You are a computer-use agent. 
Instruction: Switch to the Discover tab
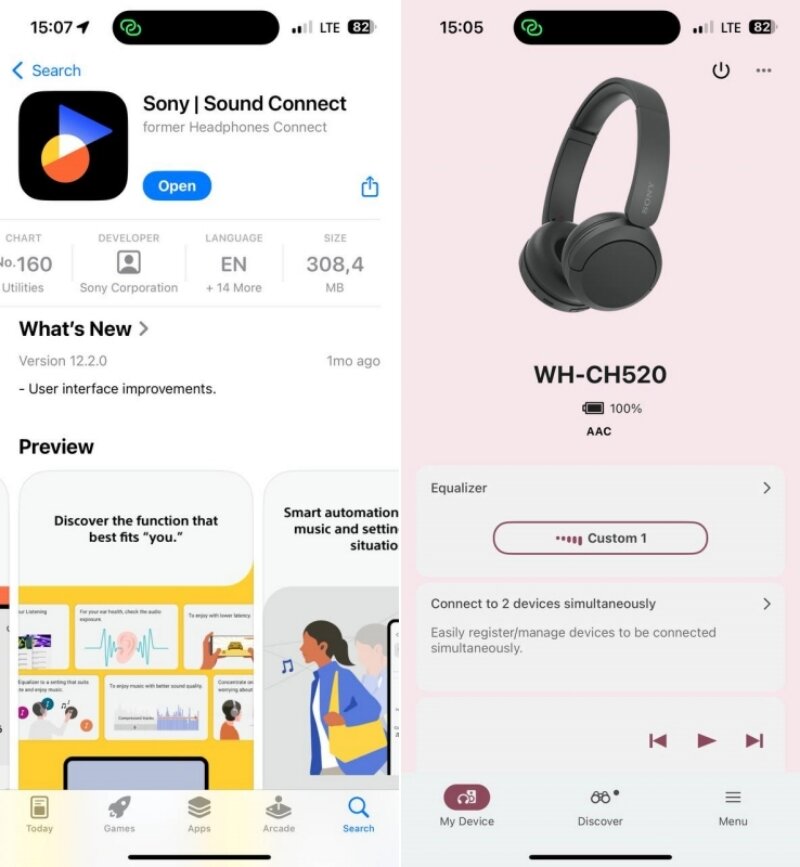tap(600, 806)
